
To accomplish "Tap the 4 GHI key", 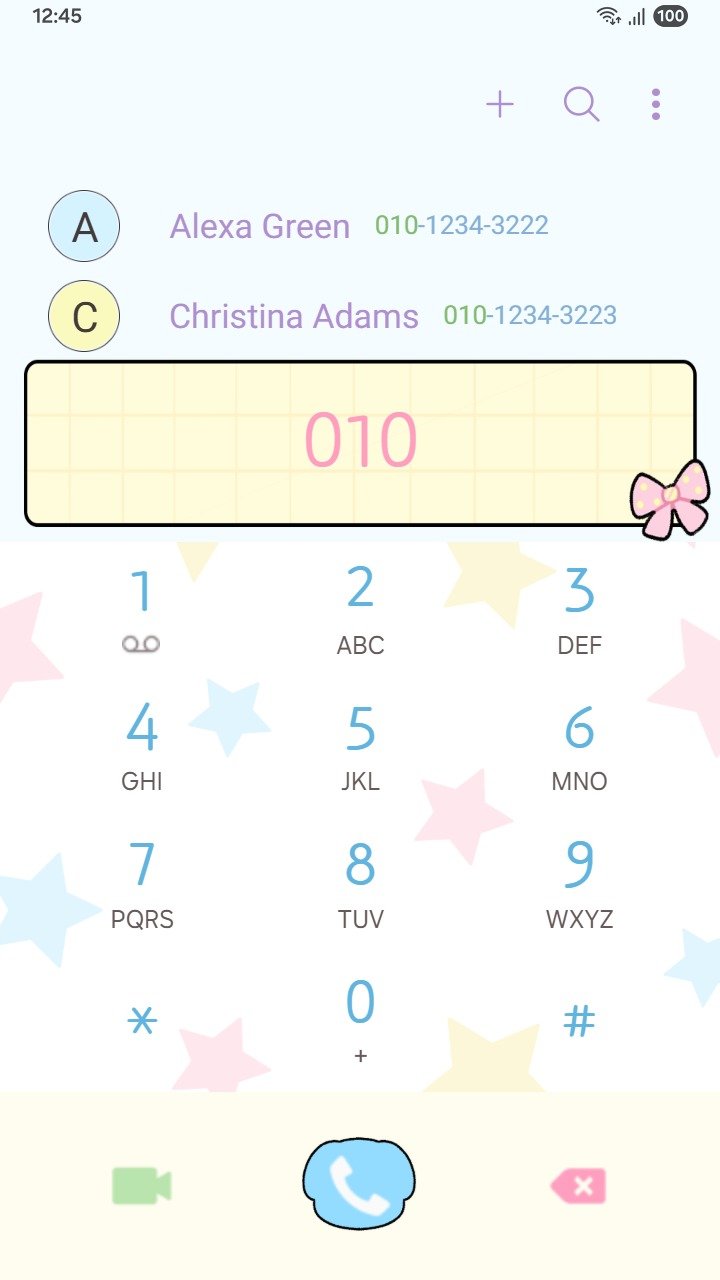I will [142, 746].
